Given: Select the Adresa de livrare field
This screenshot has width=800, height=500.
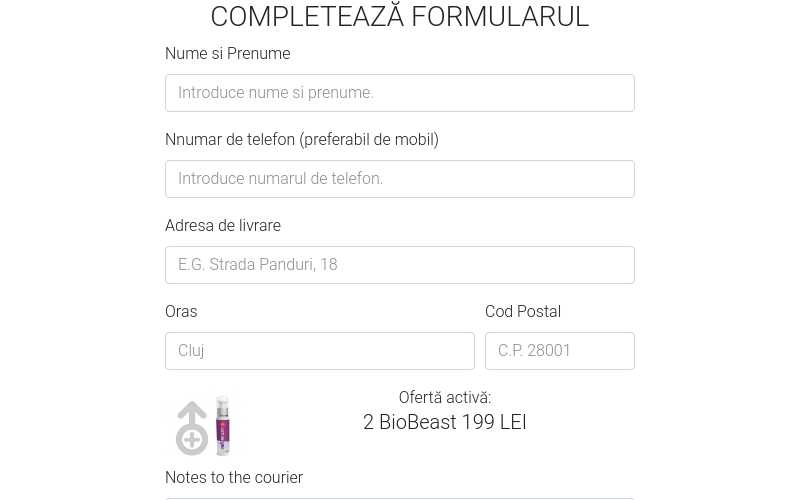Looking at the screenshot, I should [x=399, y=265].
